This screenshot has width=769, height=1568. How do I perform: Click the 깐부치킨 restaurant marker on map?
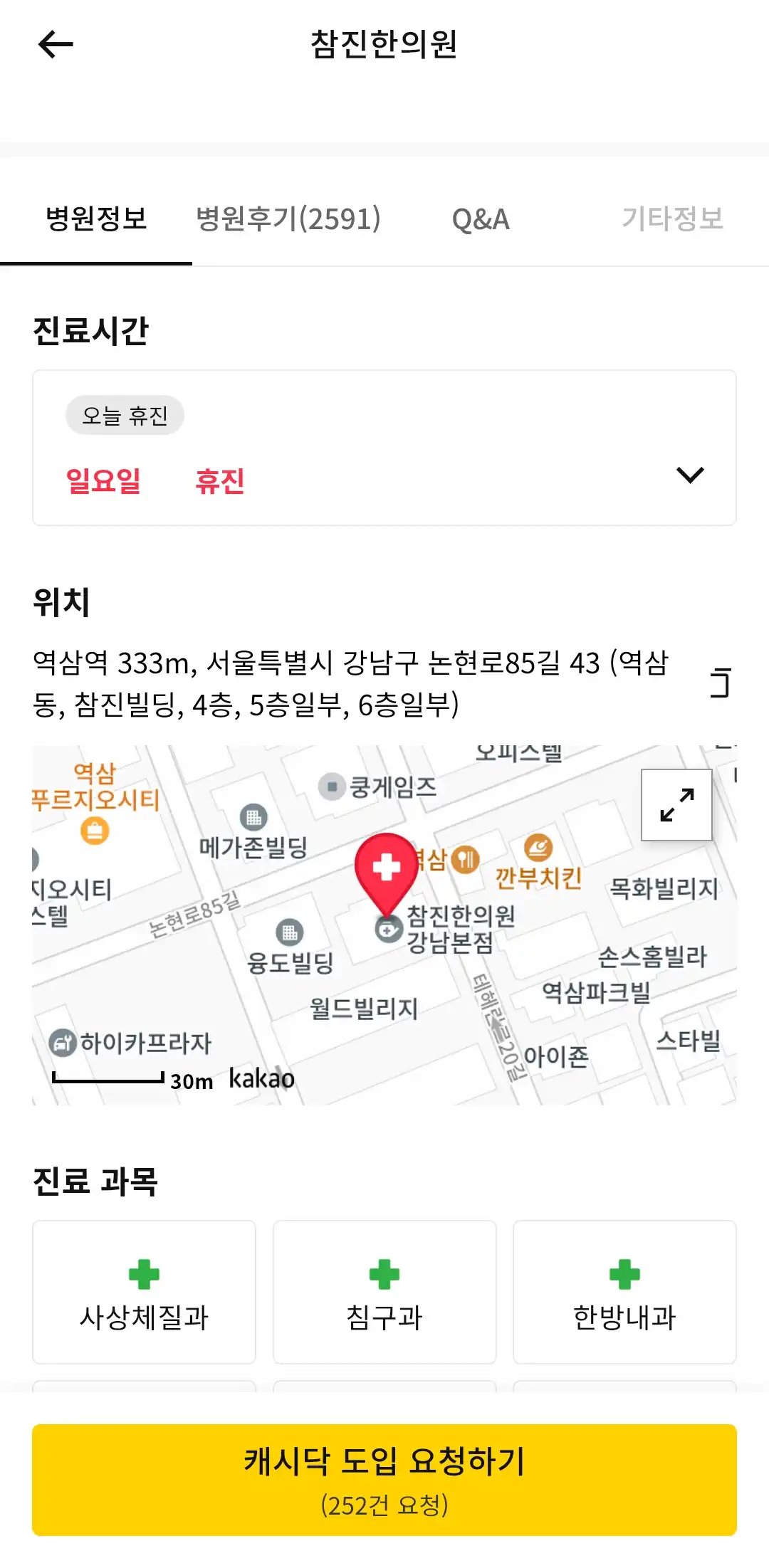coord(538,848)
